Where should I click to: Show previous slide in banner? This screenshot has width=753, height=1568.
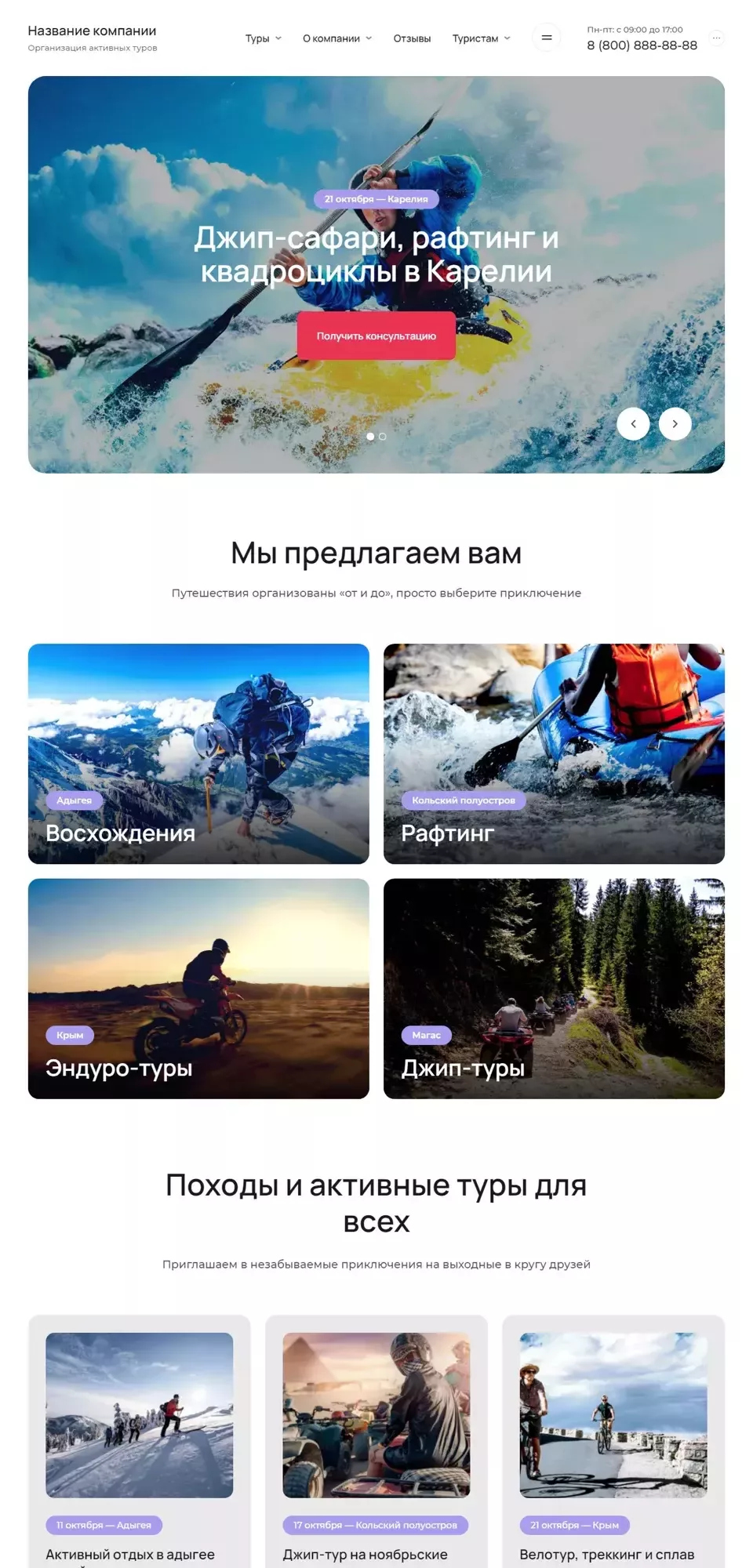coord(633,424)
